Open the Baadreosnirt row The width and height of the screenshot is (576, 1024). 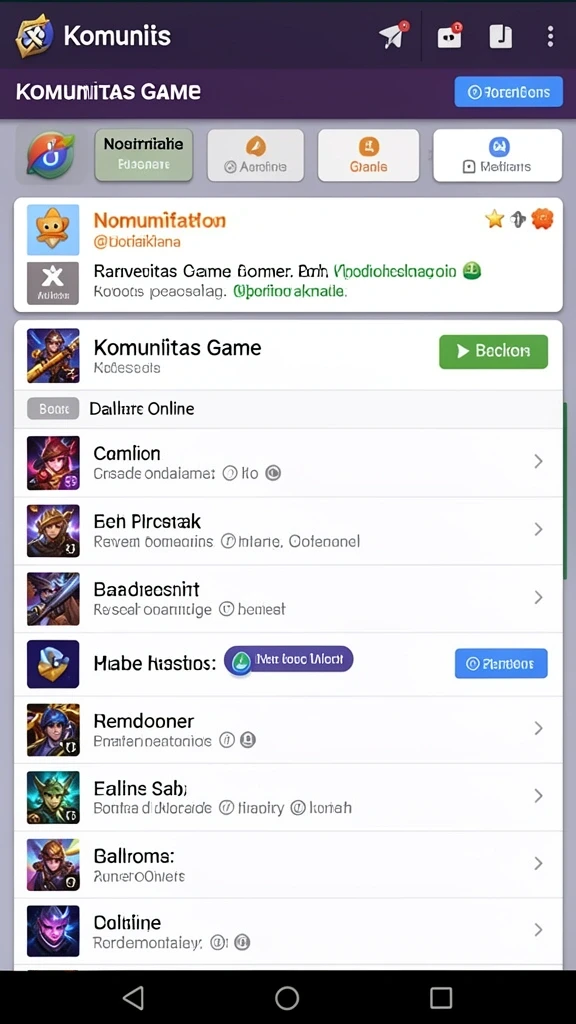click(288, 598)
